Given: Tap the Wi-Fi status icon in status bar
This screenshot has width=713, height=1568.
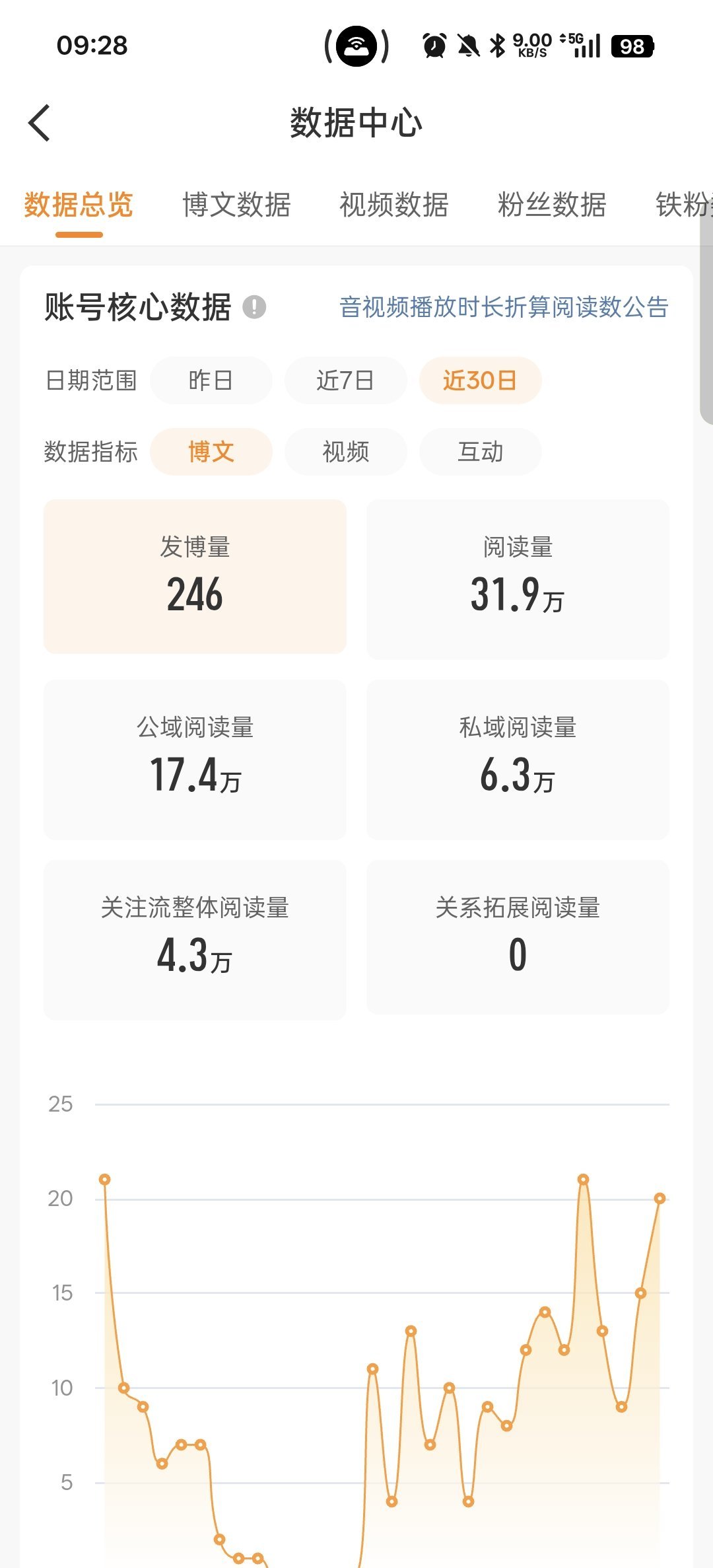Looking at the screenshot, I should [x=356, y=45].
